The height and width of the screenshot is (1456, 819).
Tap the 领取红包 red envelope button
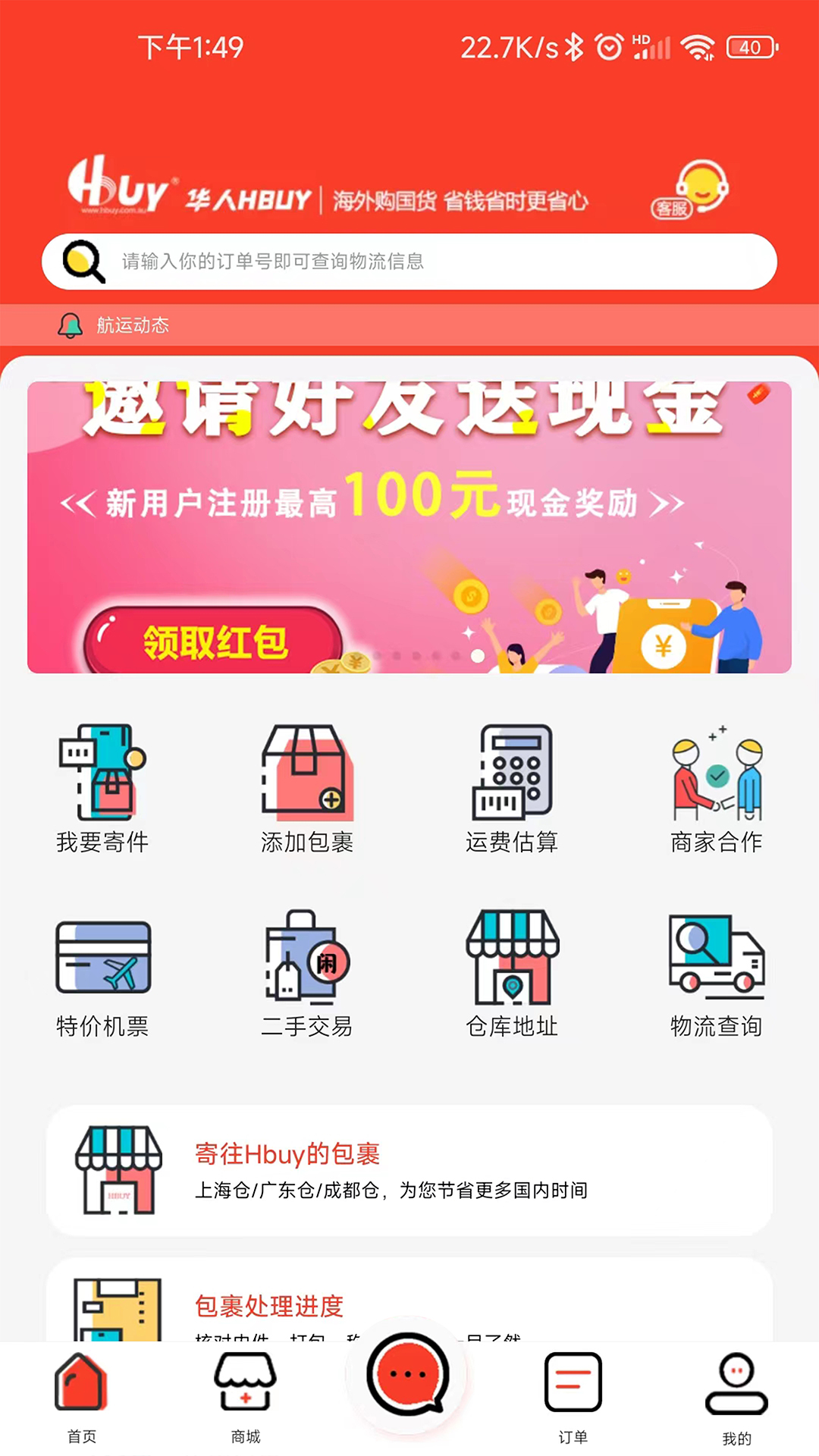(215, 643)
